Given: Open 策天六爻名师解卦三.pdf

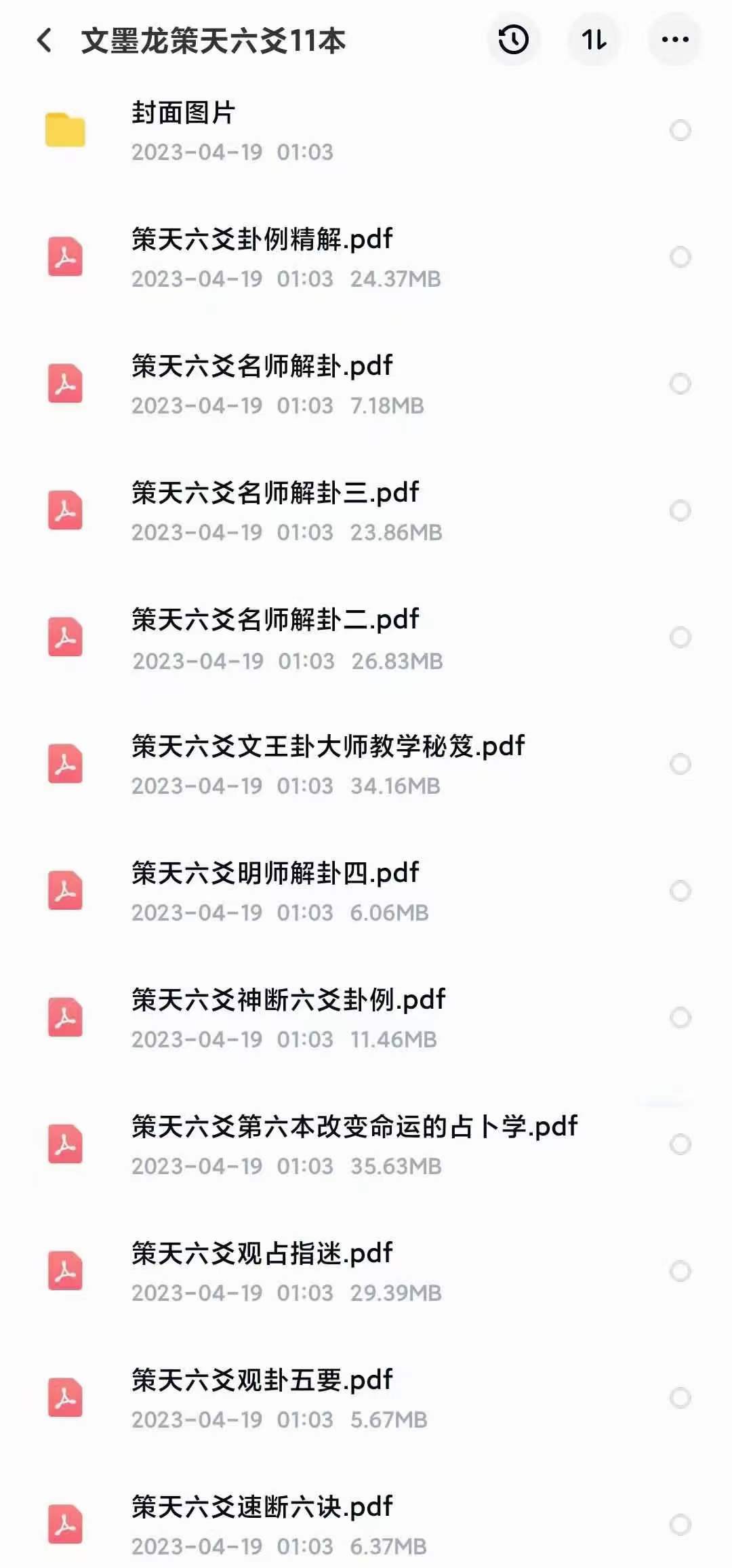Looking at the screenshot, I should point(366,511).
